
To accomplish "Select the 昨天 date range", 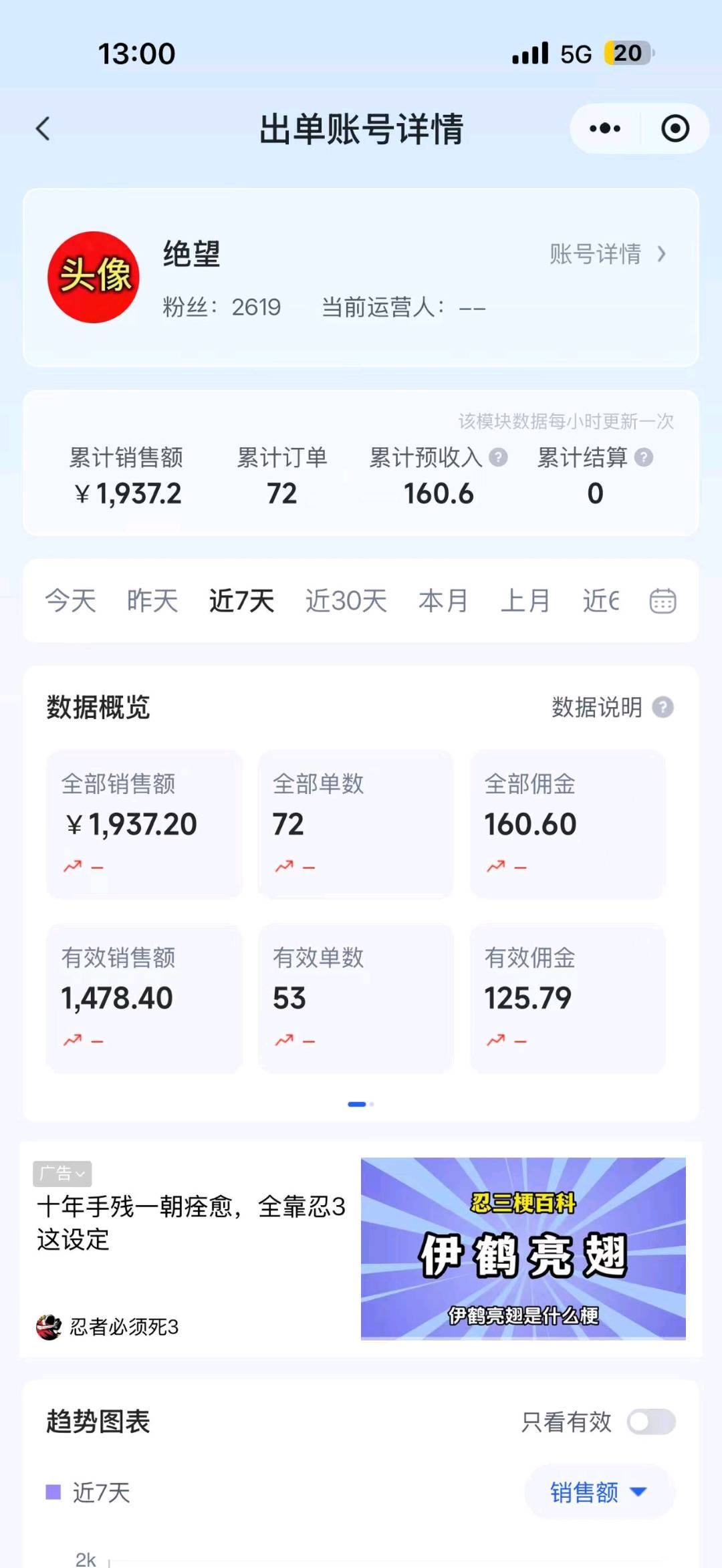I will (x=152, y=601).
